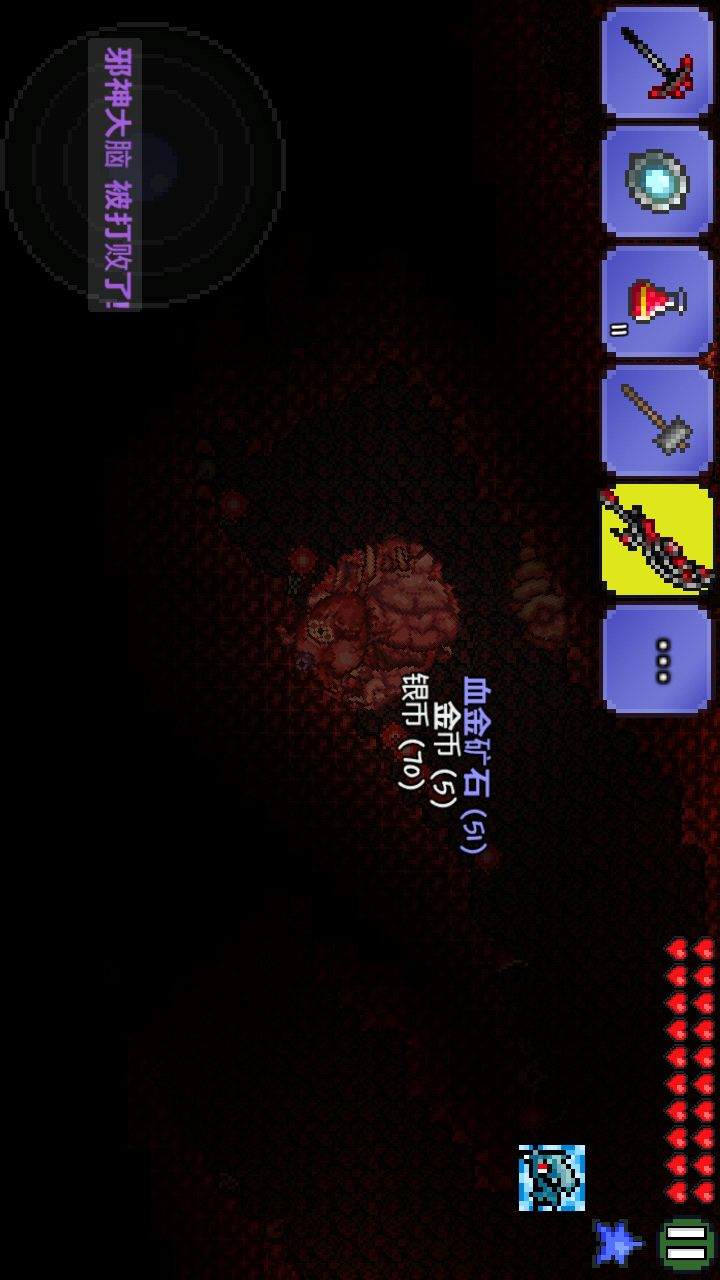Use the healing potion slot

[657, 302]
